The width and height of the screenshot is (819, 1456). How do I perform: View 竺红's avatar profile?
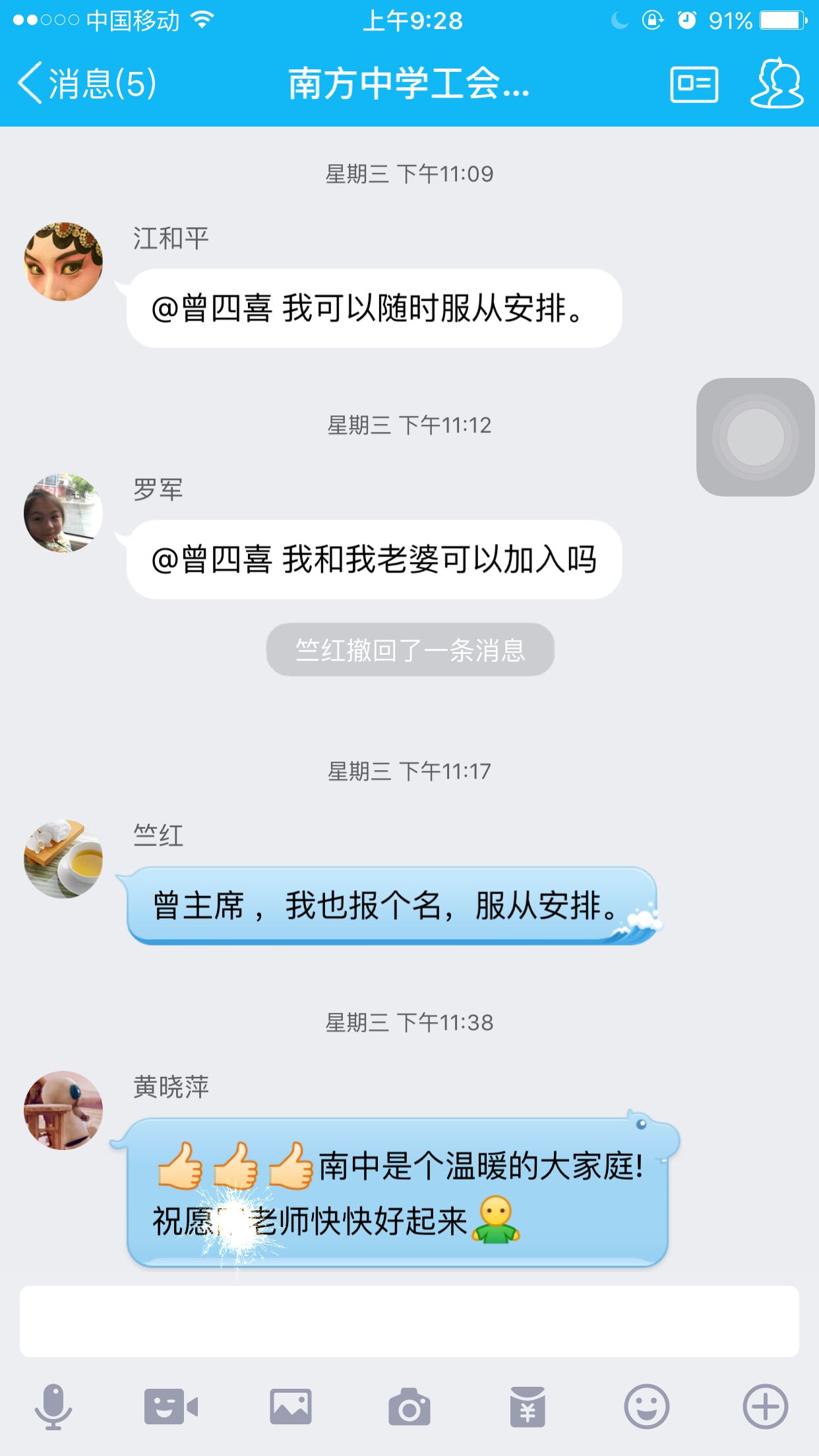click(63, 859)
